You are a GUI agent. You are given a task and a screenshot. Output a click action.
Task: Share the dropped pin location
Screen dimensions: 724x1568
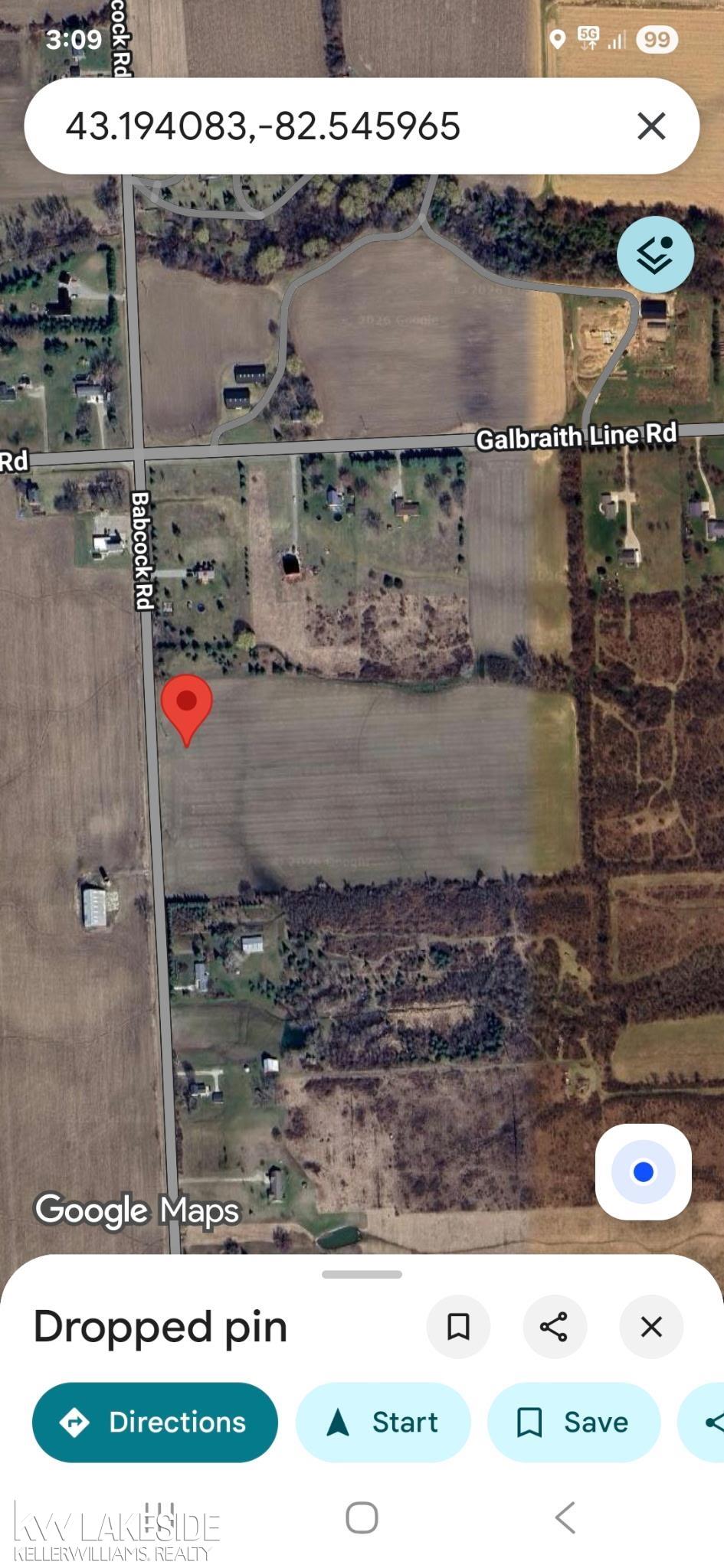click(554, 1327)
